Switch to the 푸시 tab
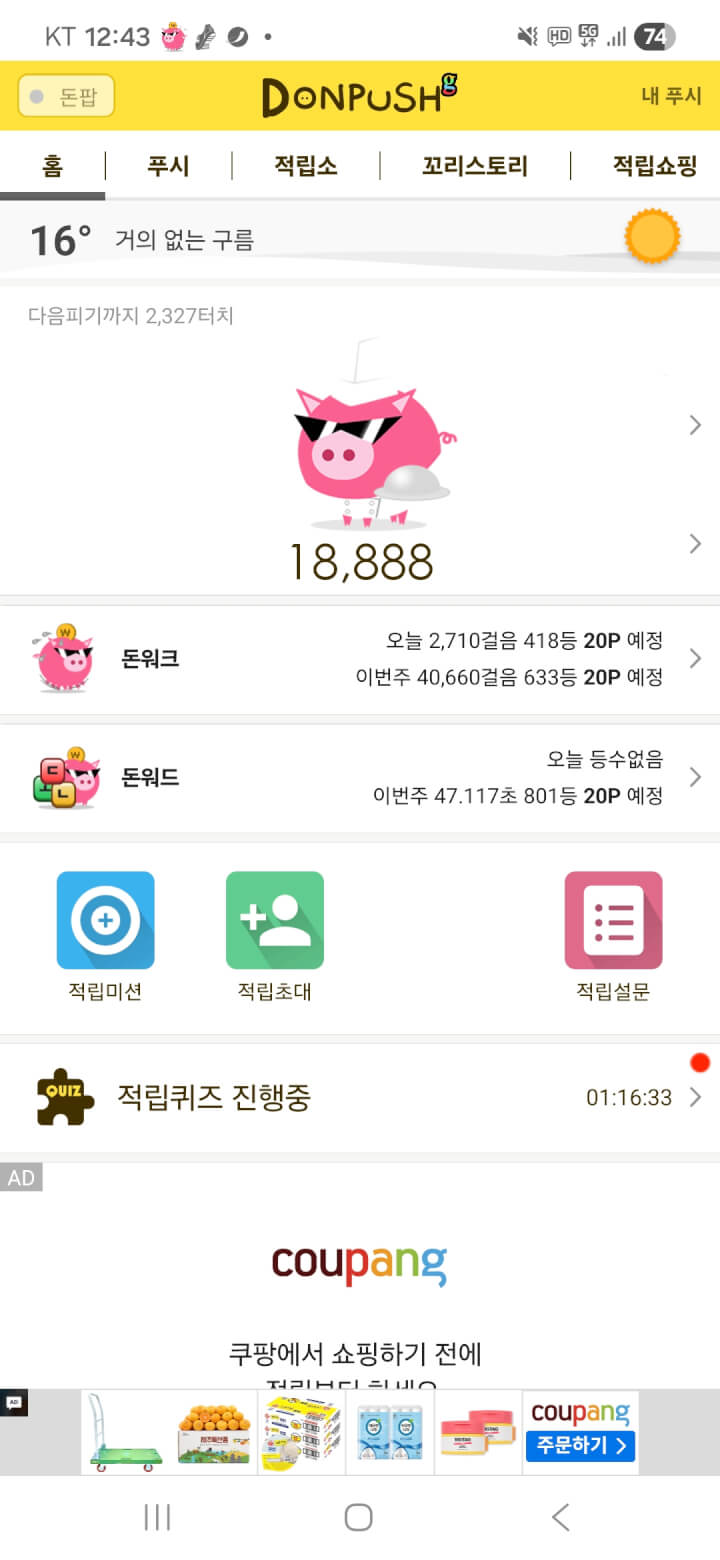The height and width of the screenshot is (1560, 720). (x=168, y=166)
